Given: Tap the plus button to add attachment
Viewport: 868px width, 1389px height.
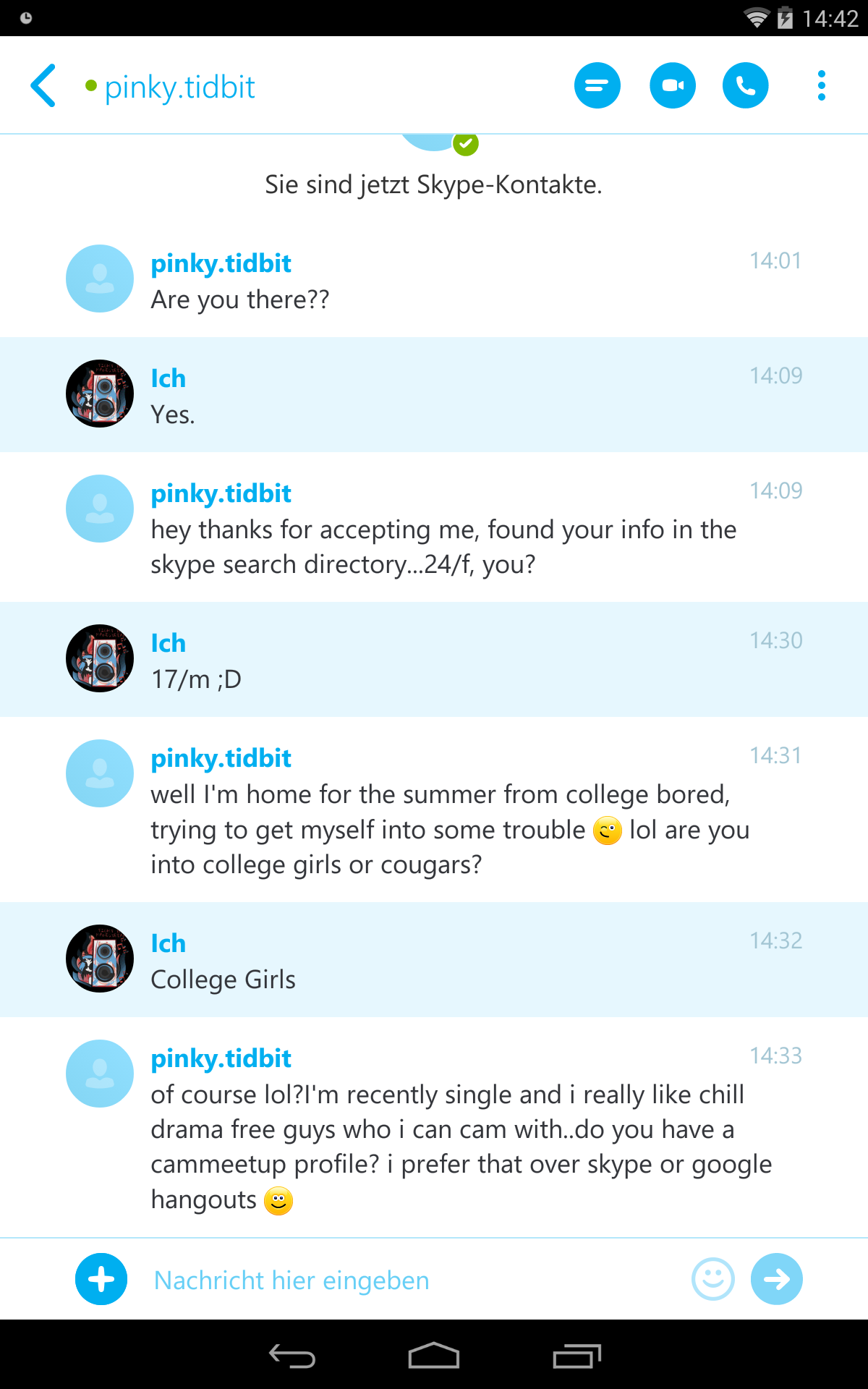Looking at the screenshot, I should coord(101,1279).
